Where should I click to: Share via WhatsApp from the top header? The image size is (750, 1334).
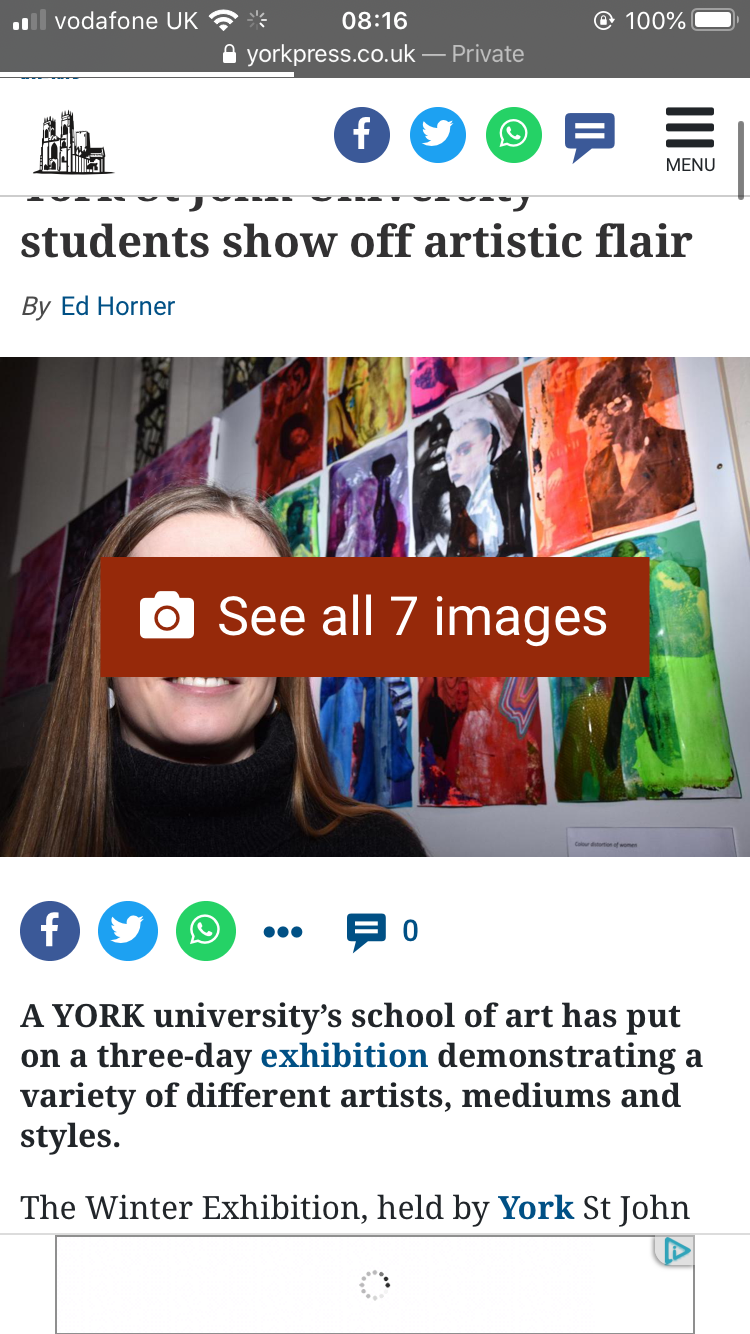513,134
